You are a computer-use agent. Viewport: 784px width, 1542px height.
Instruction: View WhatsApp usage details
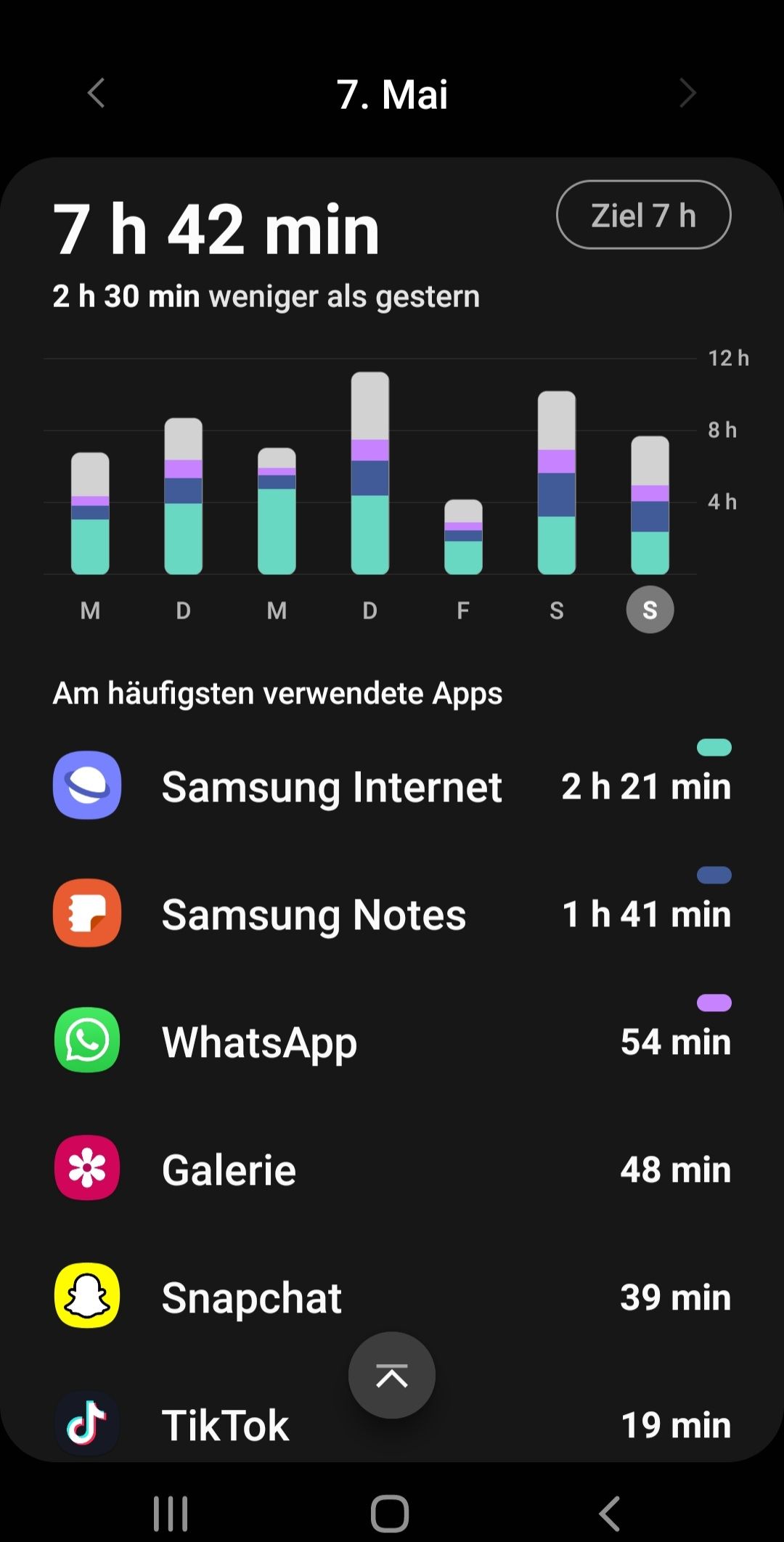[x=392, y=1042]
